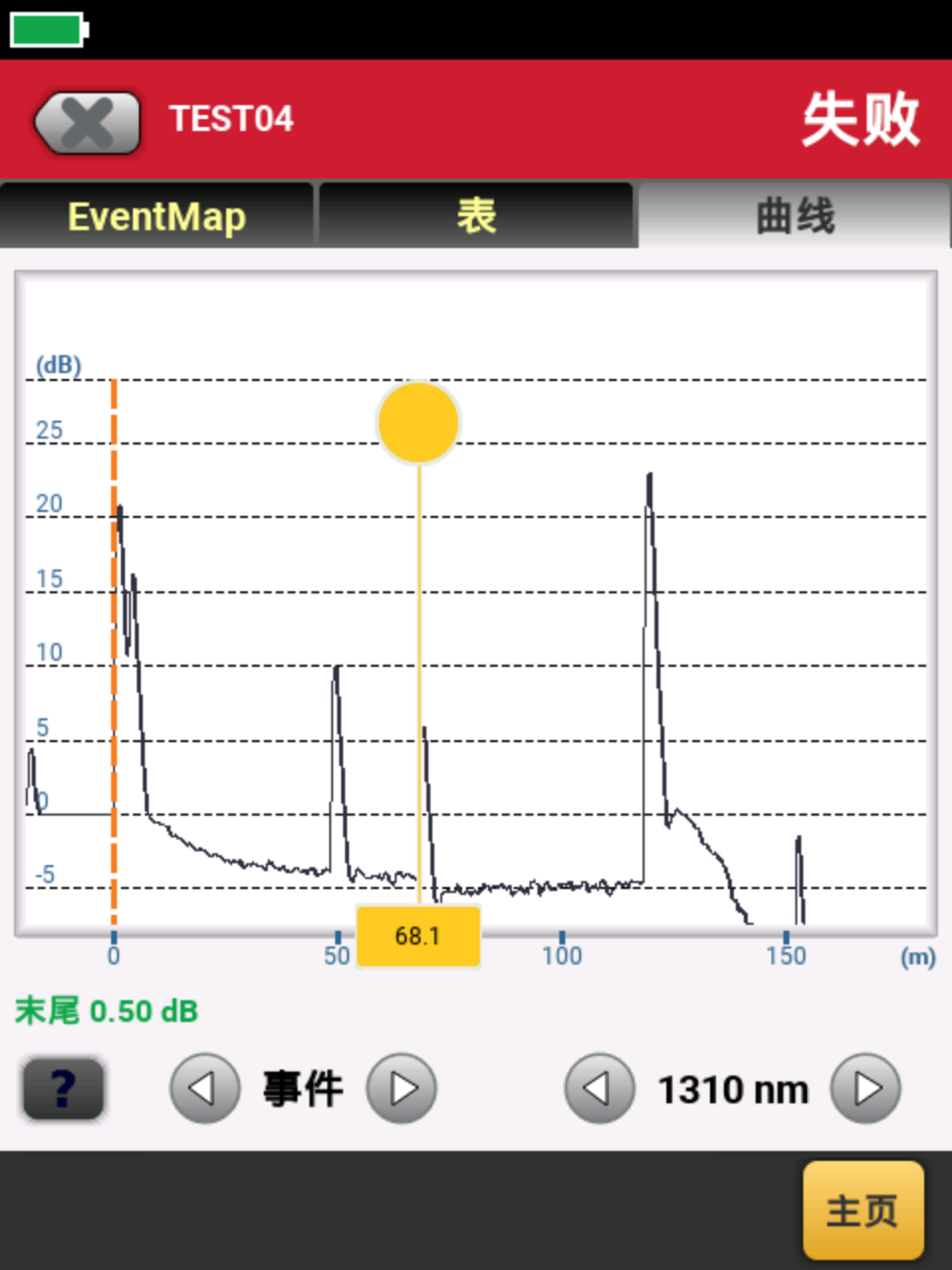Return to the 主页 home screen

[x=863, y=1210]
